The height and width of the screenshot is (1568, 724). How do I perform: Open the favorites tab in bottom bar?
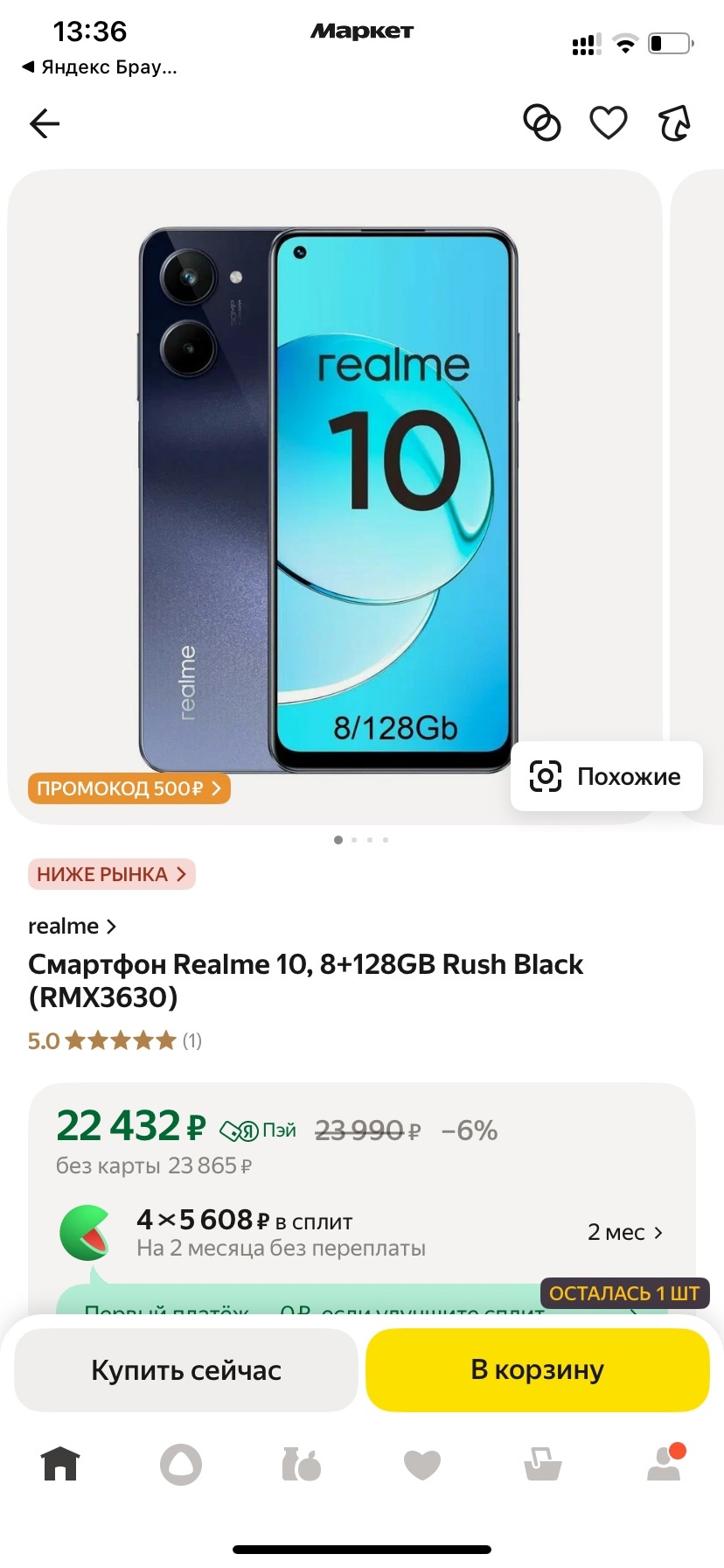[x=422, y=1465]
